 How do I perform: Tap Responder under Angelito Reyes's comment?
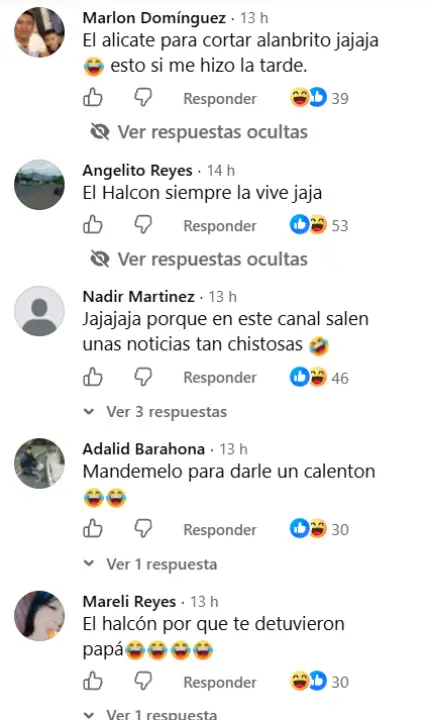tap(220, 225)
